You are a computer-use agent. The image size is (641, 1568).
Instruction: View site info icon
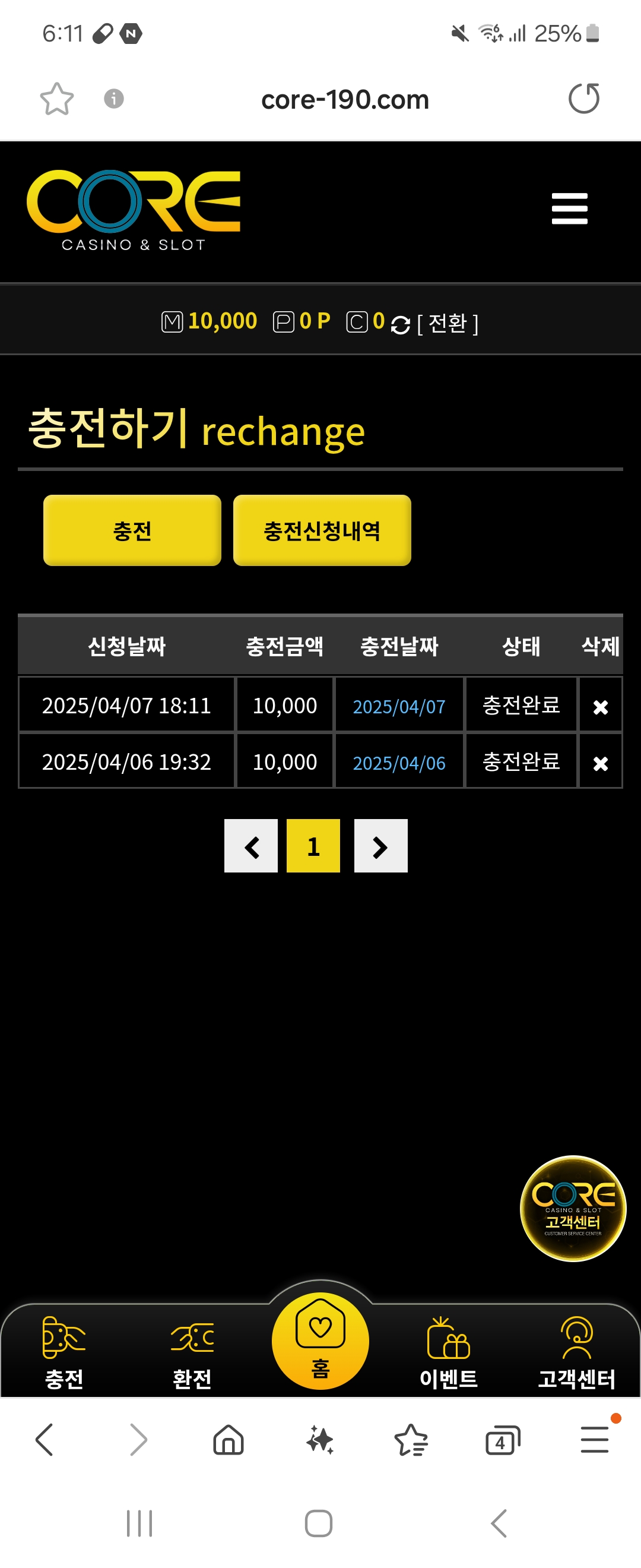coord(114,99)
